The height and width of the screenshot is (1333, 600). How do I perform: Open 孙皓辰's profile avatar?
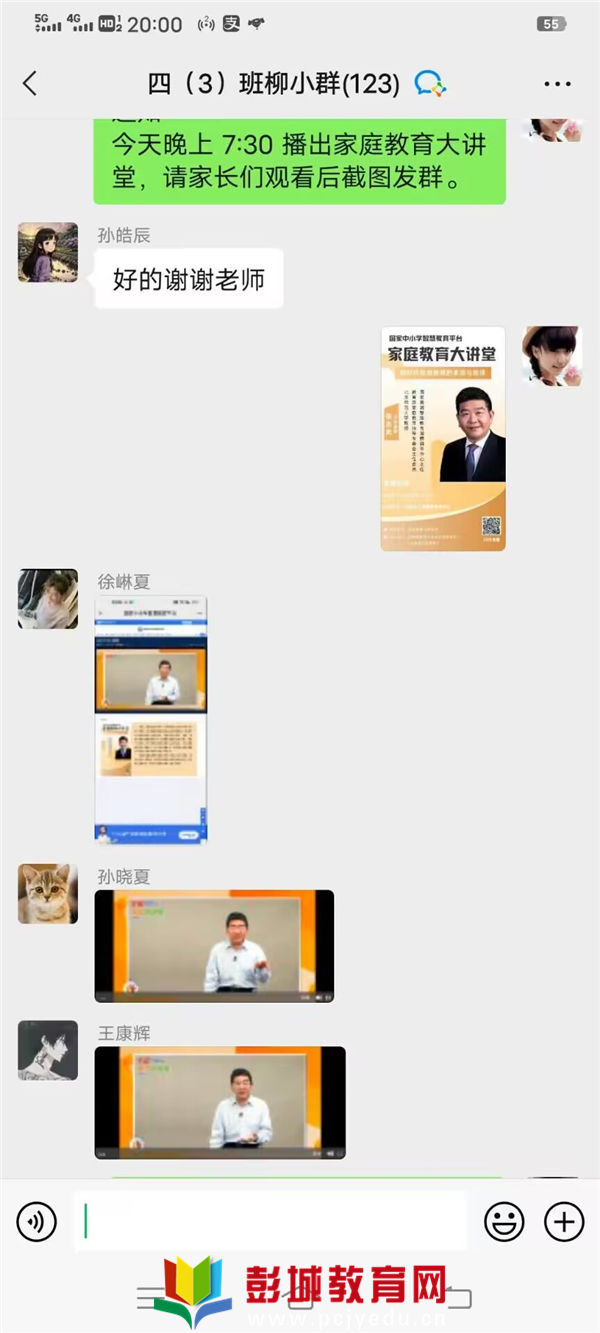pyautogui.click(x=48, y=252)
